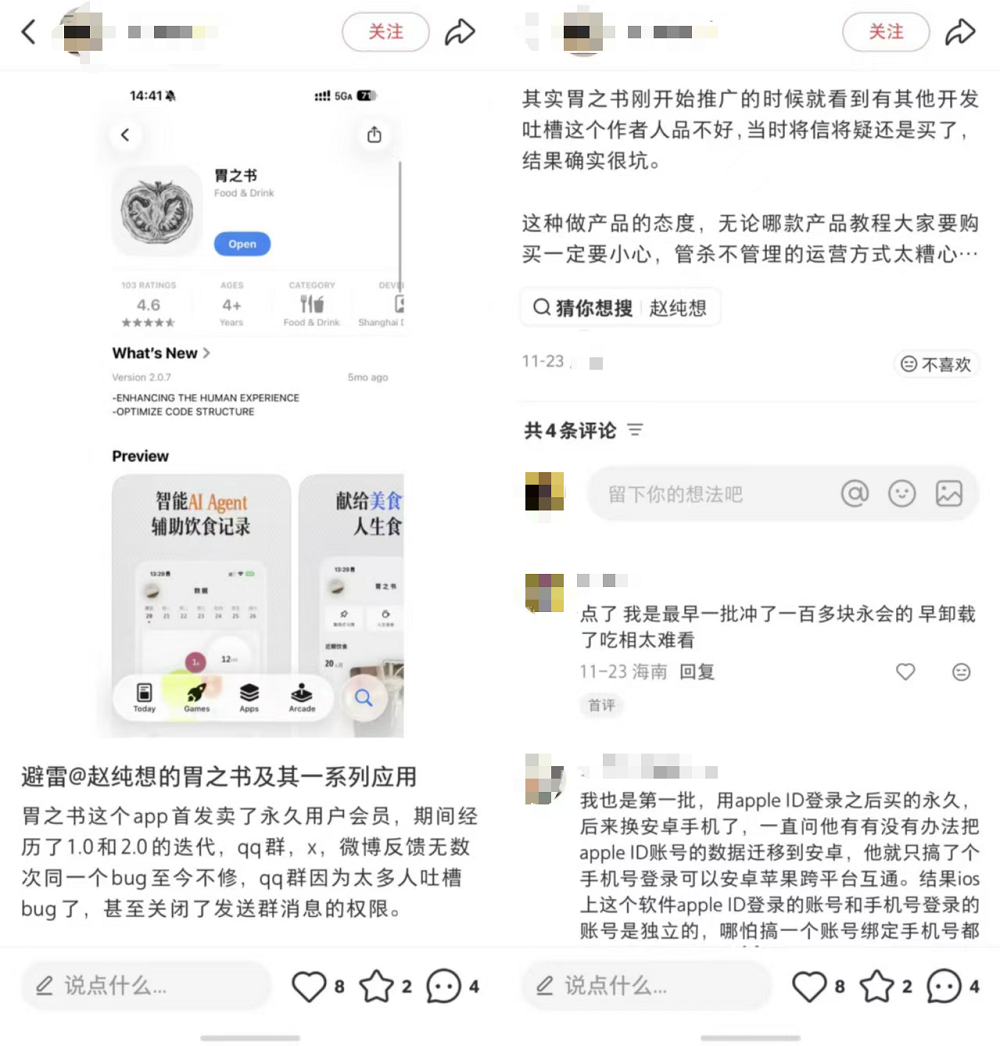Reply to the comment via 回复 link
The height and width of the screenshot is (1046, 1000).
pos(697,672)
